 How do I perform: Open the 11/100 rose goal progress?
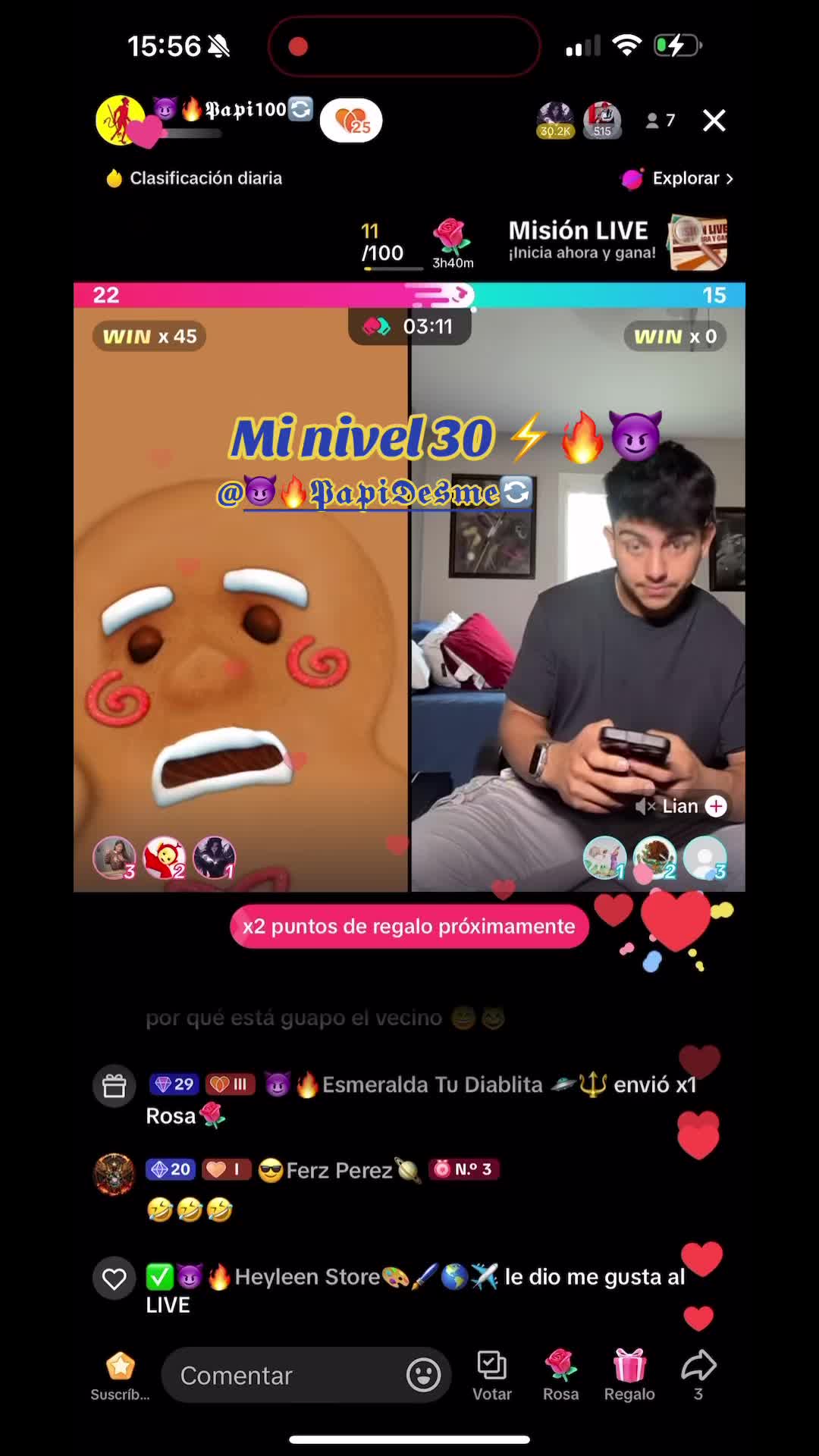[417, 244]
